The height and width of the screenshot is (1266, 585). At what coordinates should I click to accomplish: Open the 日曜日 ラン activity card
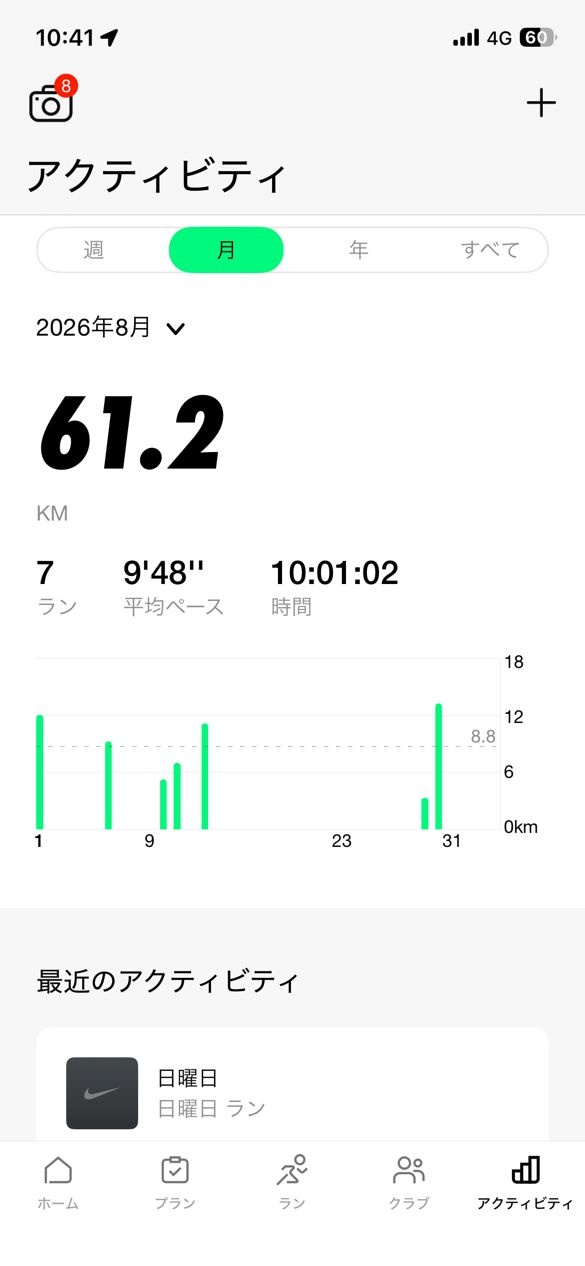[x=292, y=1092]
